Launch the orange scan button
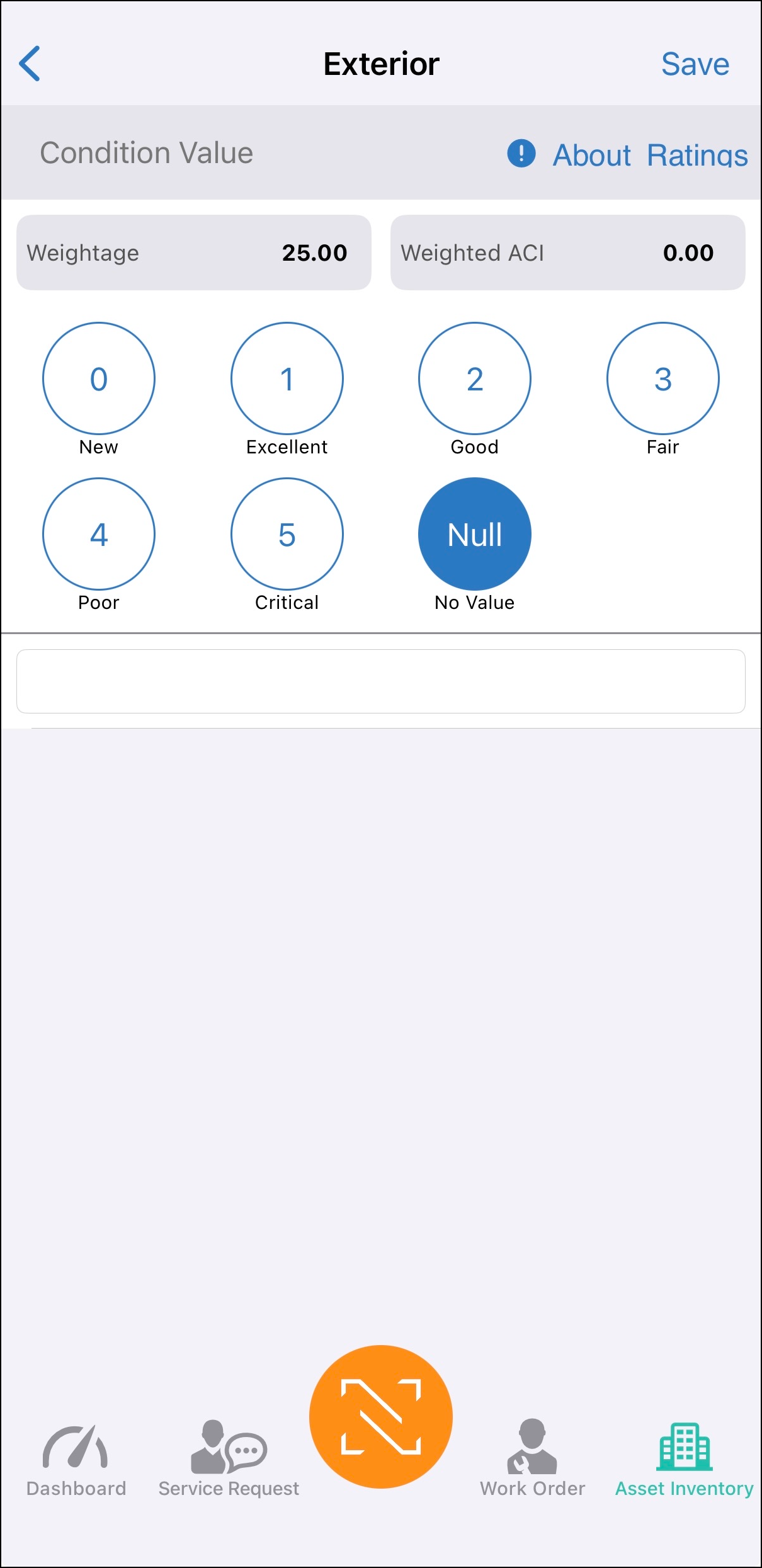 pyautogui.click(x=381, y=1417)
